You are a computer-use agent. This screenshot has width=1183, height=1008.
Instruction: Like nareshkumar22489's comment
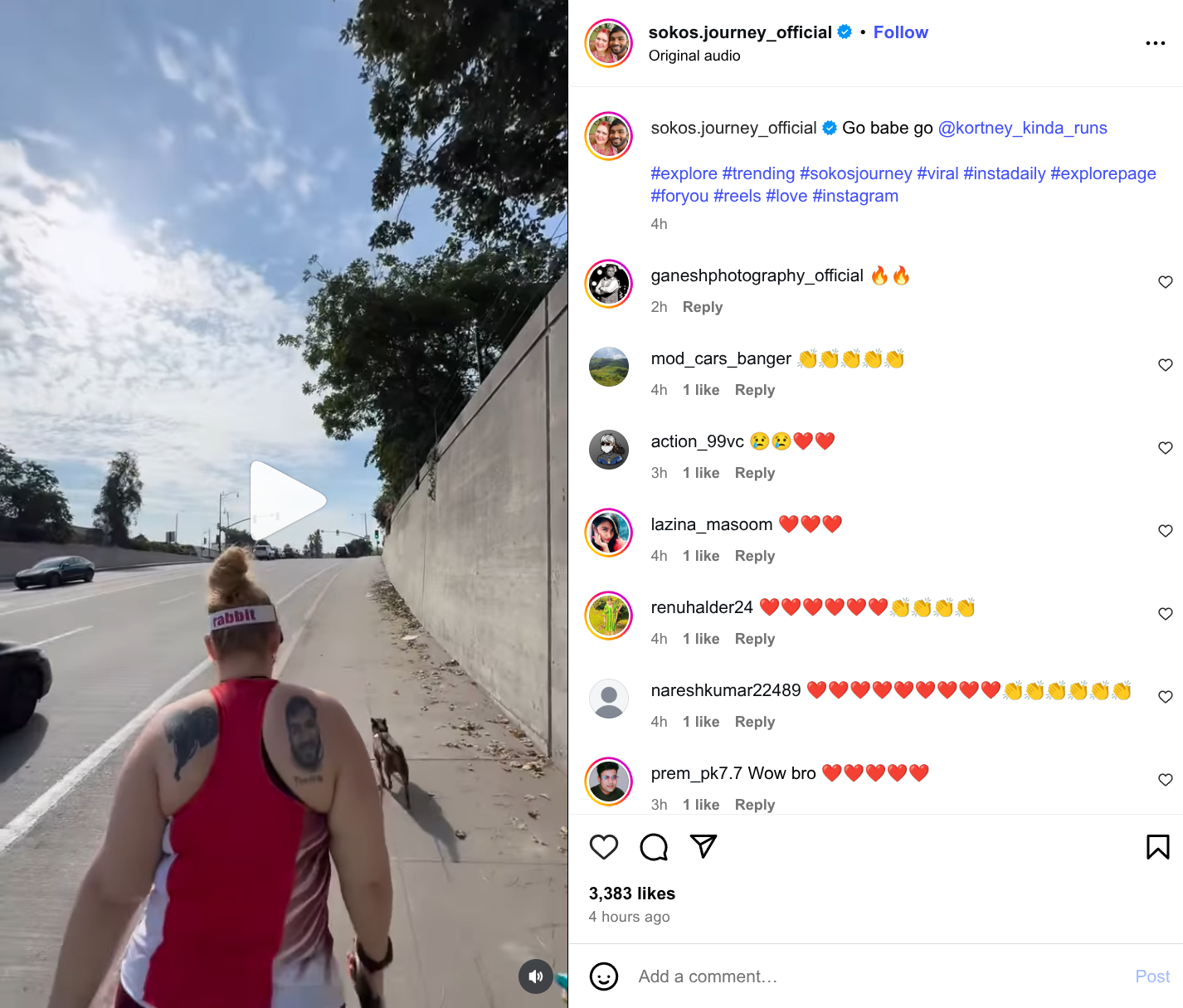pos(1165,697)
